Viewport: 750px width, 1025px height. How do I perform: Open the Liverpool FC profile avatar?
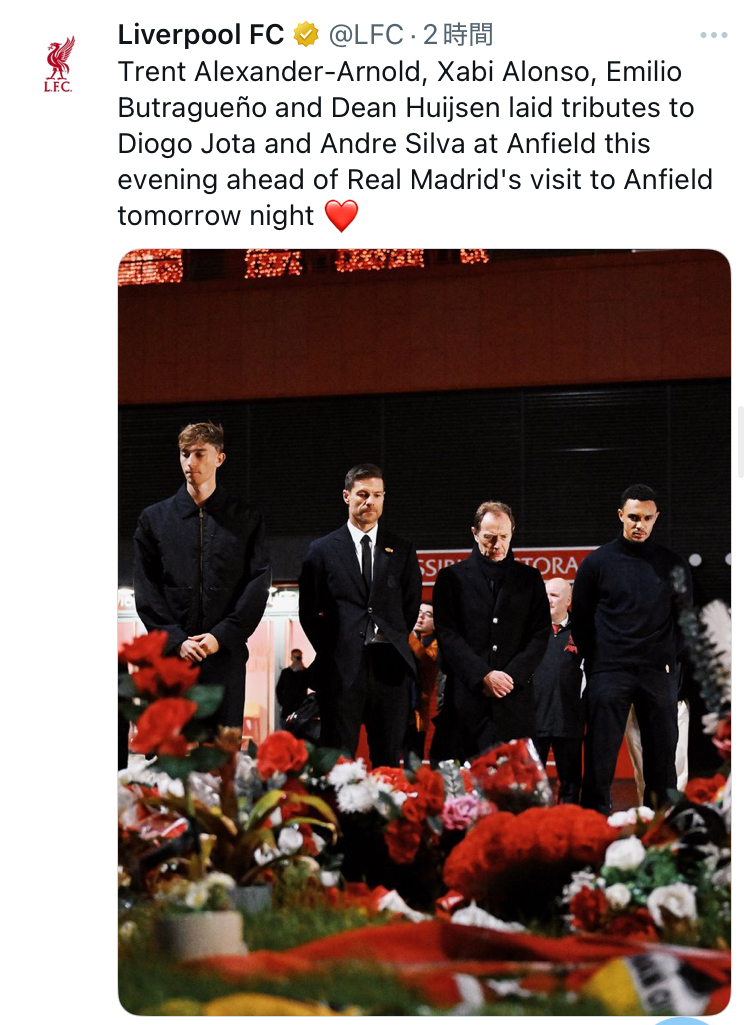click(59, 64)
